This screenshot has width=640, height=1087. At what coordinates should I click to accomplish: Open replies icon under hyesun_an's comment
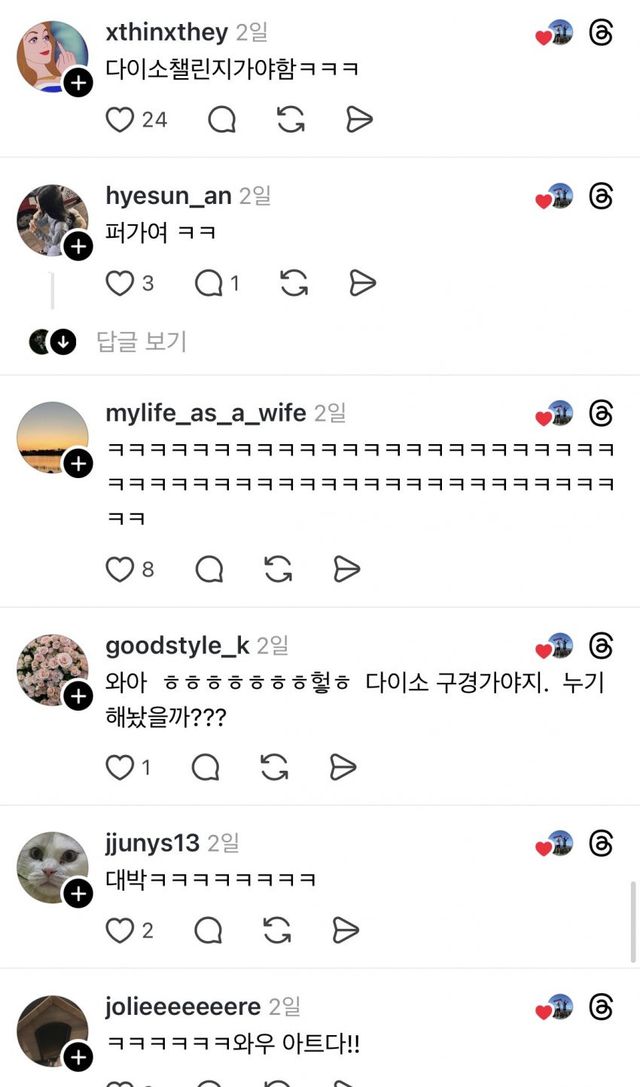[x=209, y=284]
